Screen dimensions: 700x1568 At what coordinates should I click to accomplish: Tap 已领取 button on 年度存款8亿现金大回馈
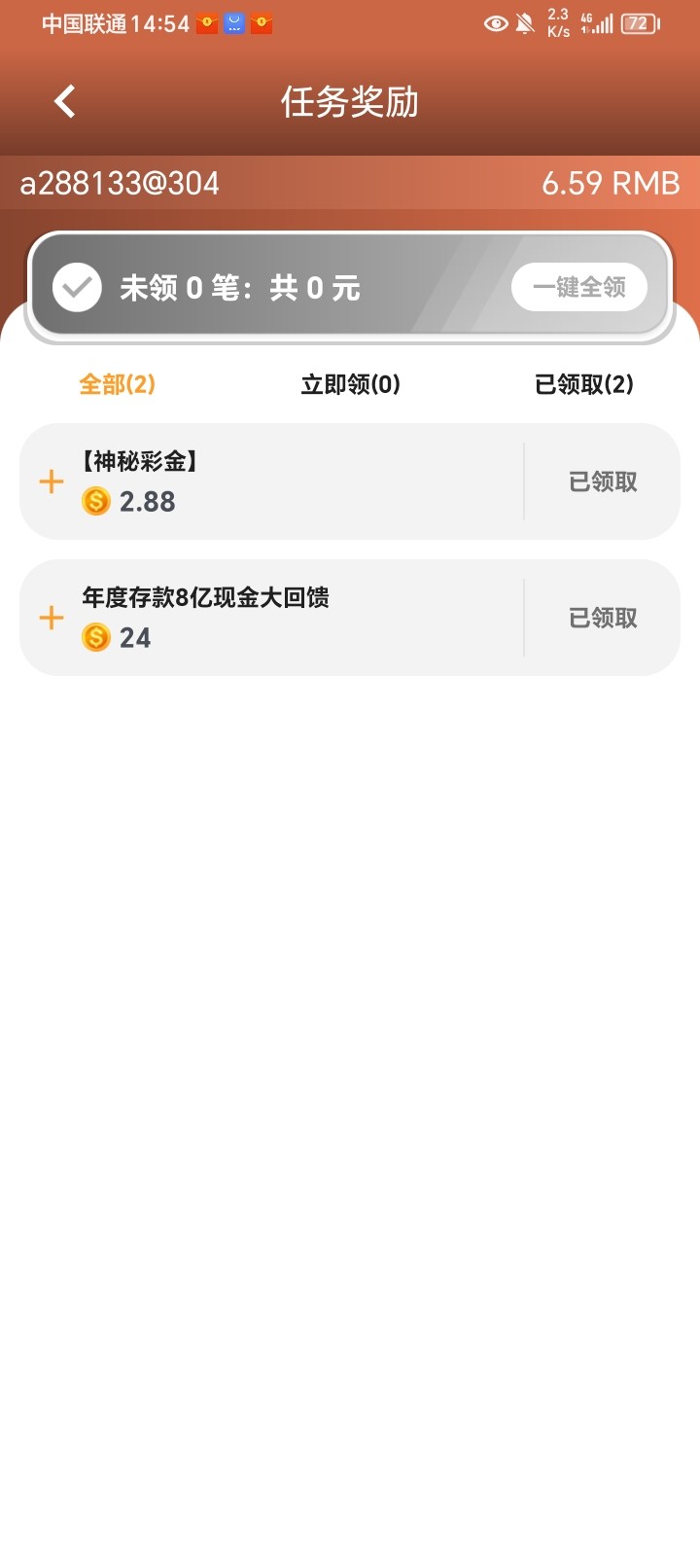click(x=603, y=618)
